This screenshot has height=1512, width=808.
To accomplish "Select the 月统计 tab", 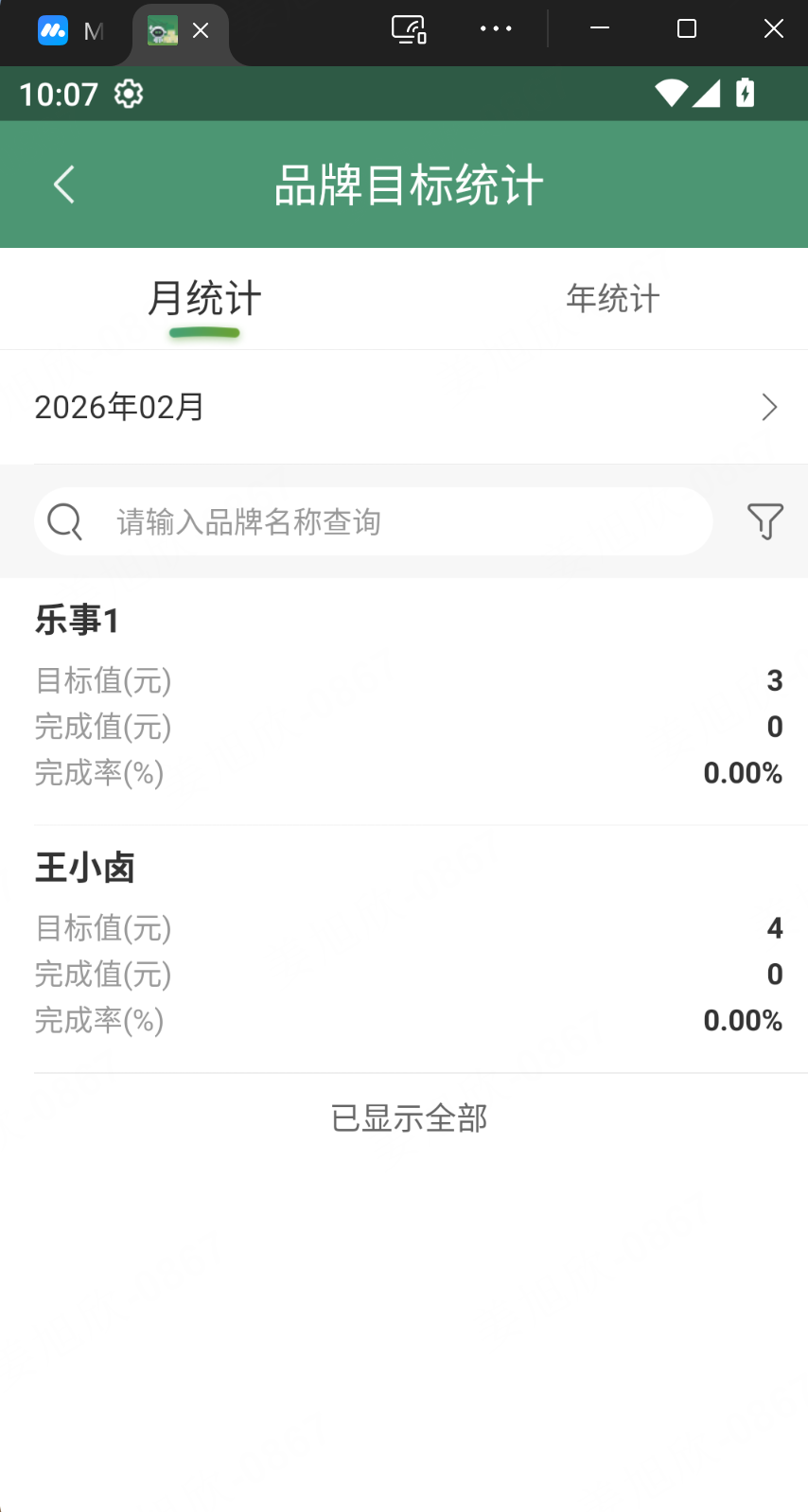I will tap(204, 299).
